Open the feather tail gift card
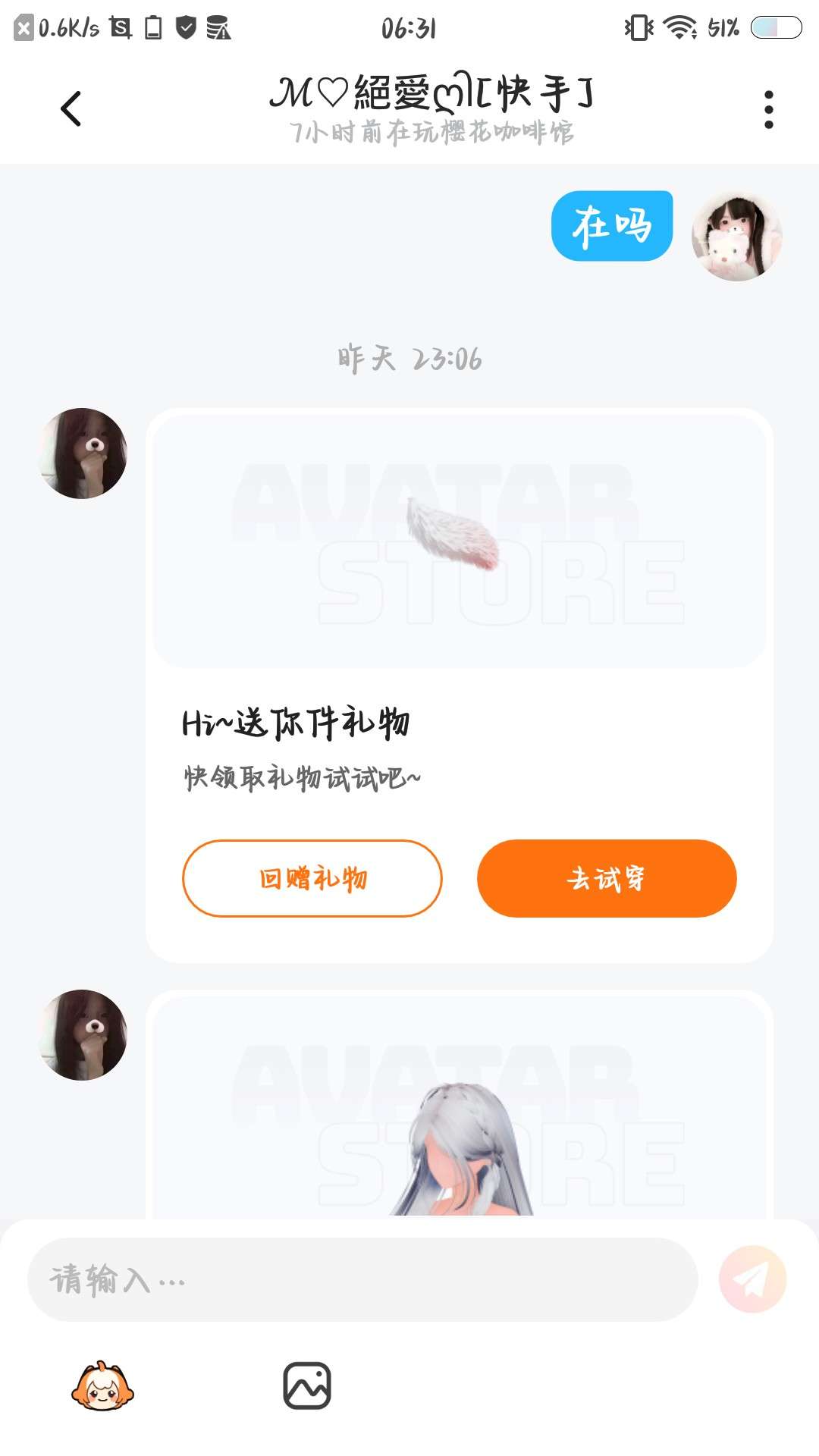This screenshot has height=1456, width=819. click(459, 540)
